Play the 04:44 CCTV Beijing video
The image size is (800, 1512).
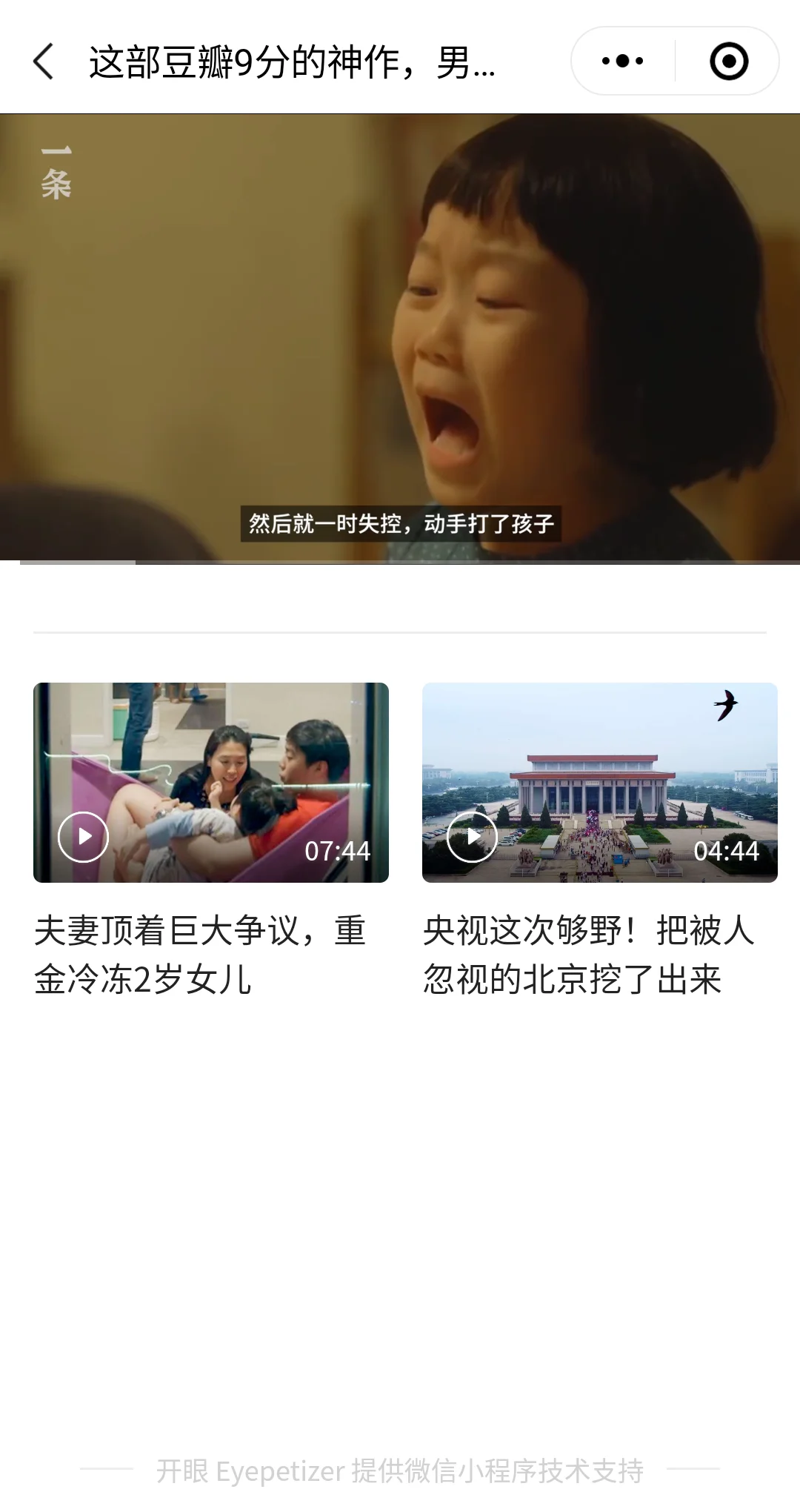click(472, 837)
